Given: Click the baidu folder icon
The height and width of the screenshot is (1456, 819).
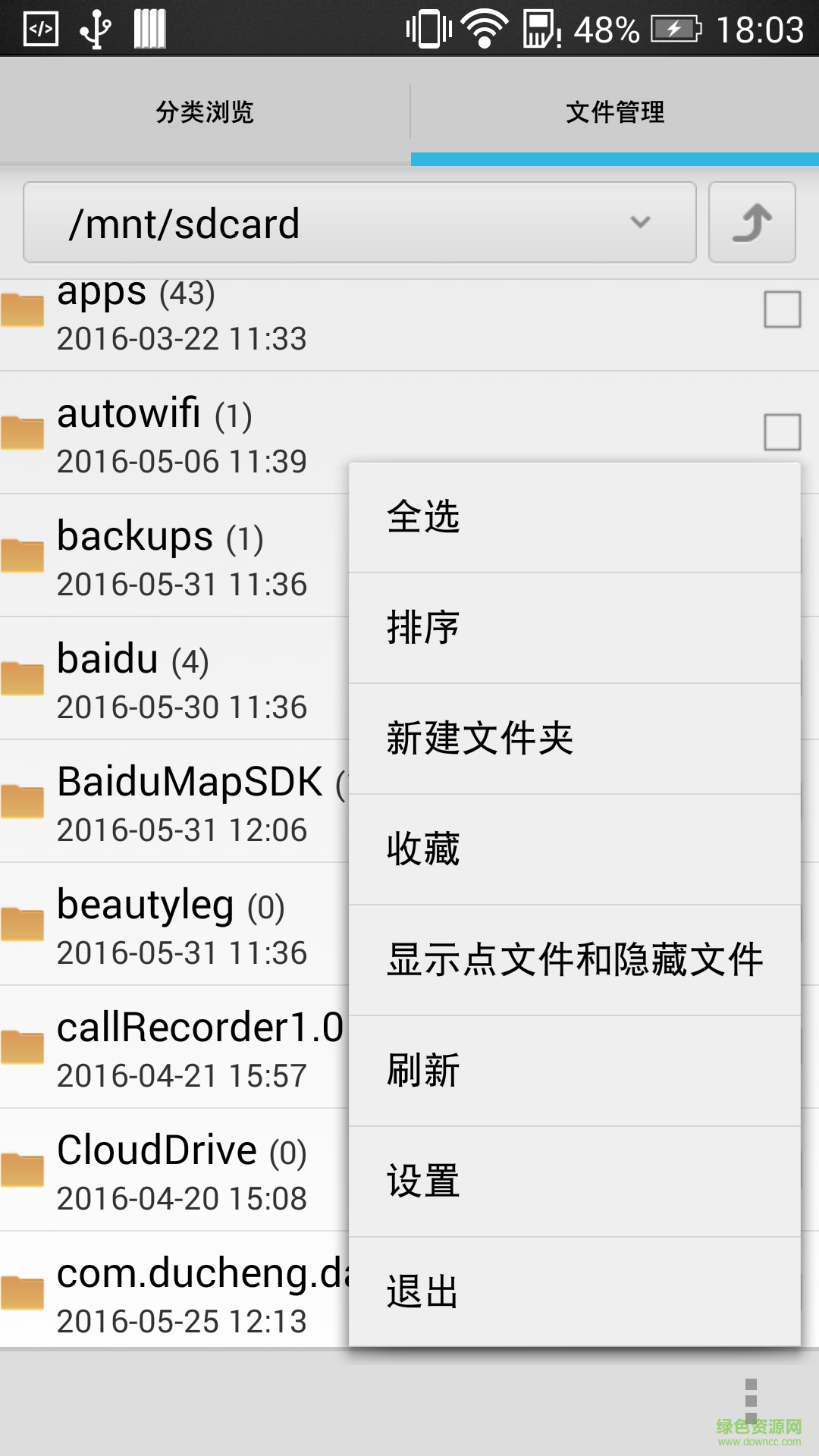Looking at the screenshot, I should click(x=23, y=679).
